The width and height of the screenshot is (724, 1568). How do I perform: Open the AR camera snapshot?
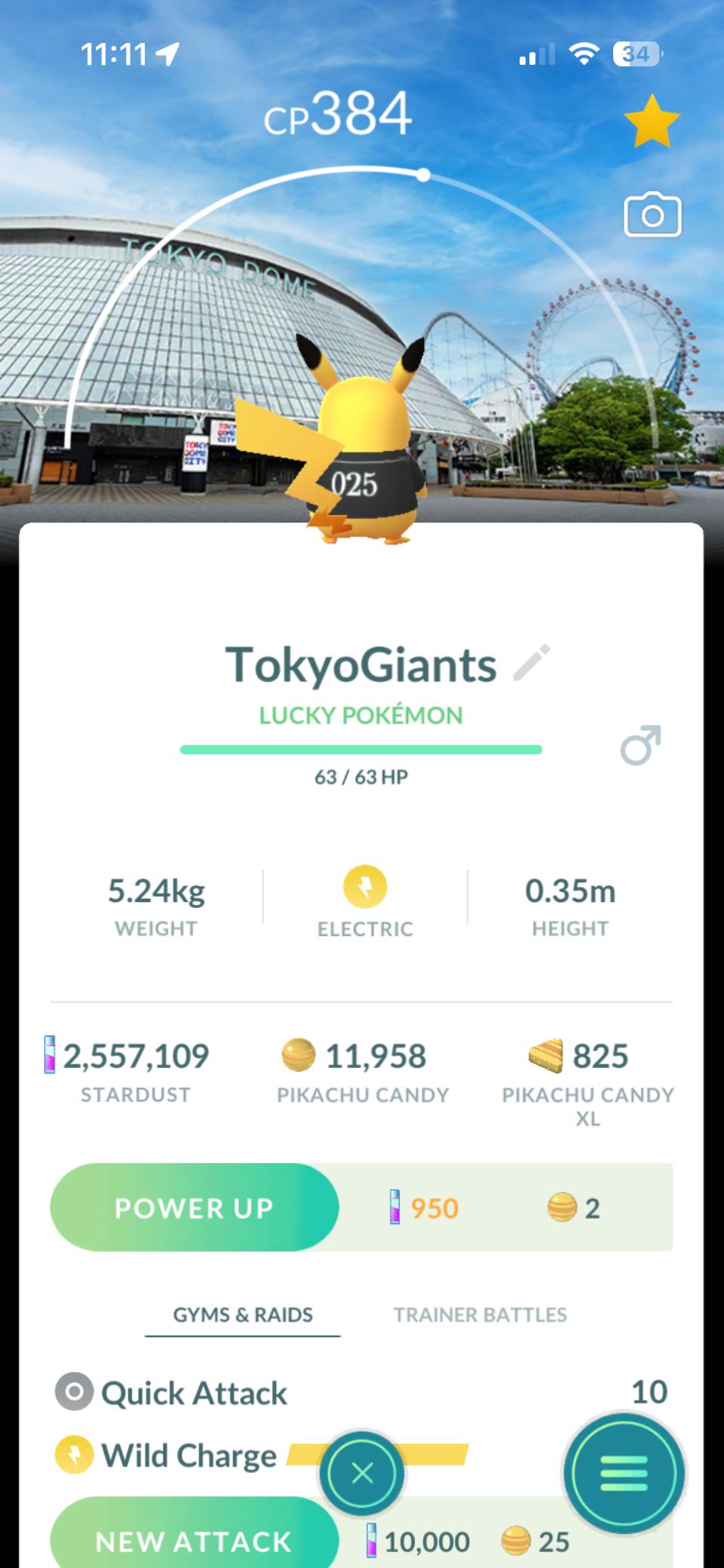652,216
